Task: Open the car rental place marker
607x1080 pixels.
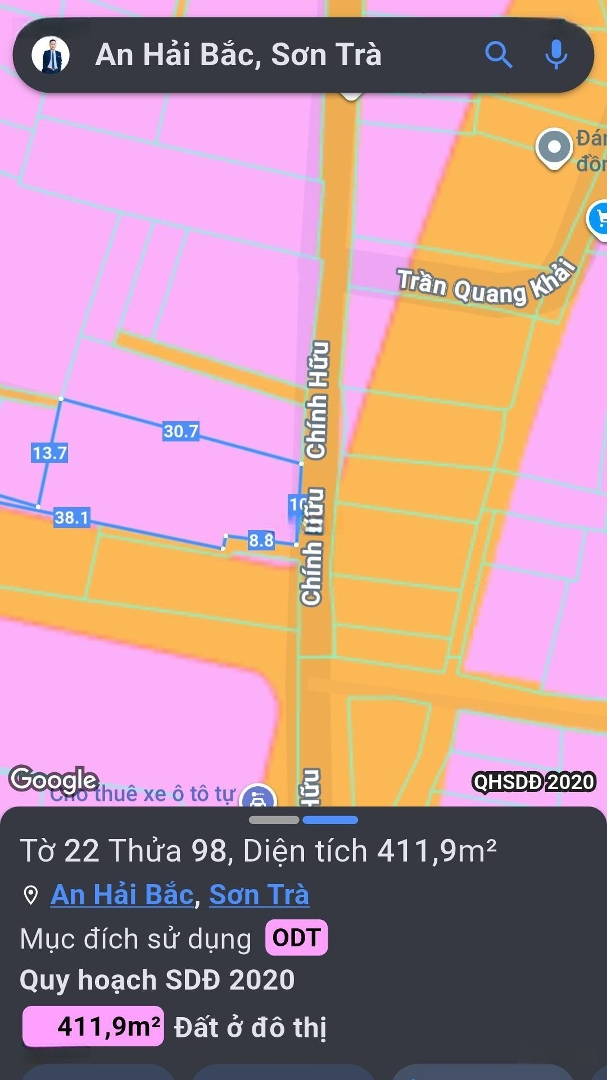Action: (259, 798)
